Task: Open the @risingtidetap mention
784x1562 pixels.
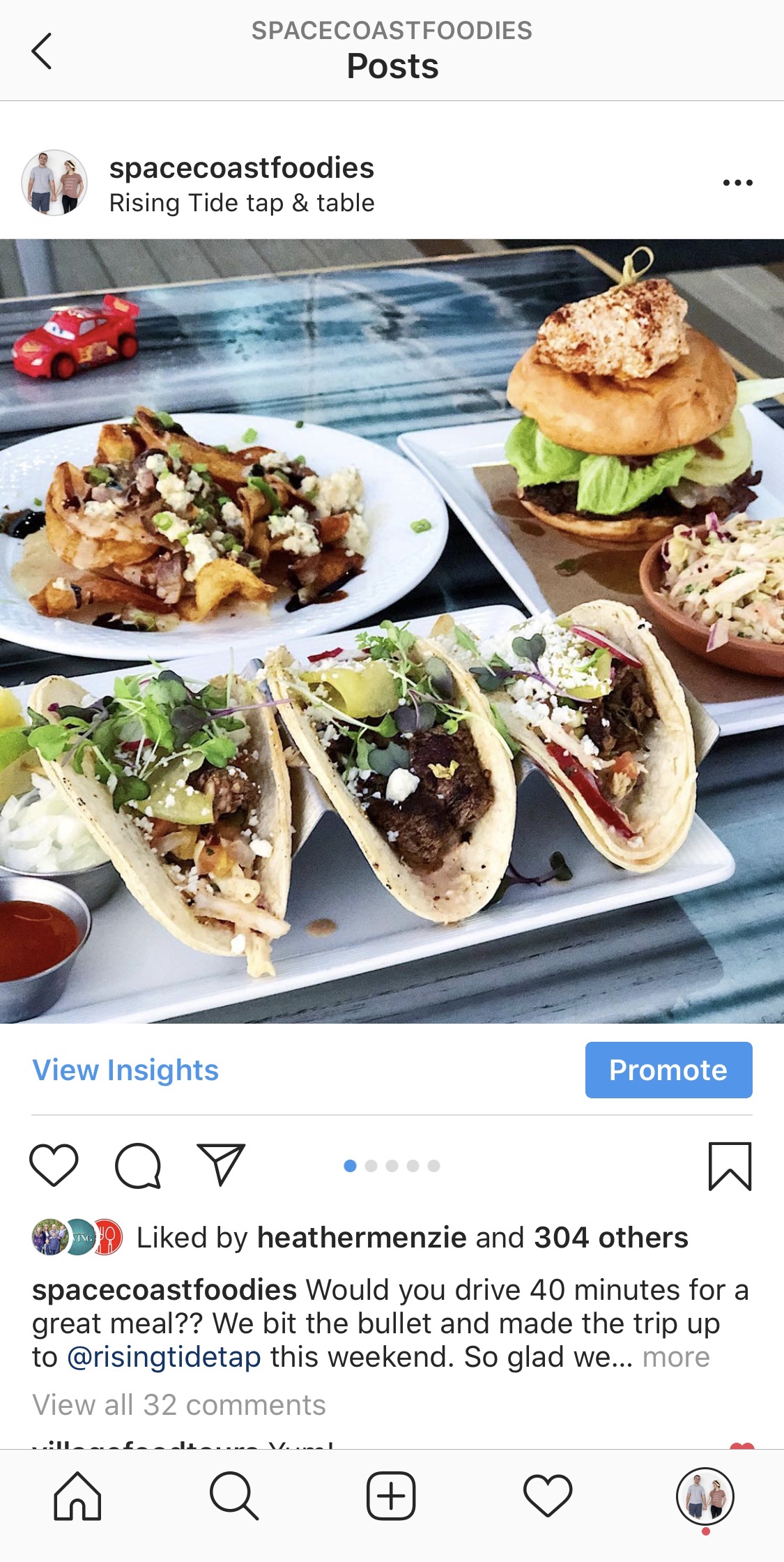Action: [x=164, y=1357]
